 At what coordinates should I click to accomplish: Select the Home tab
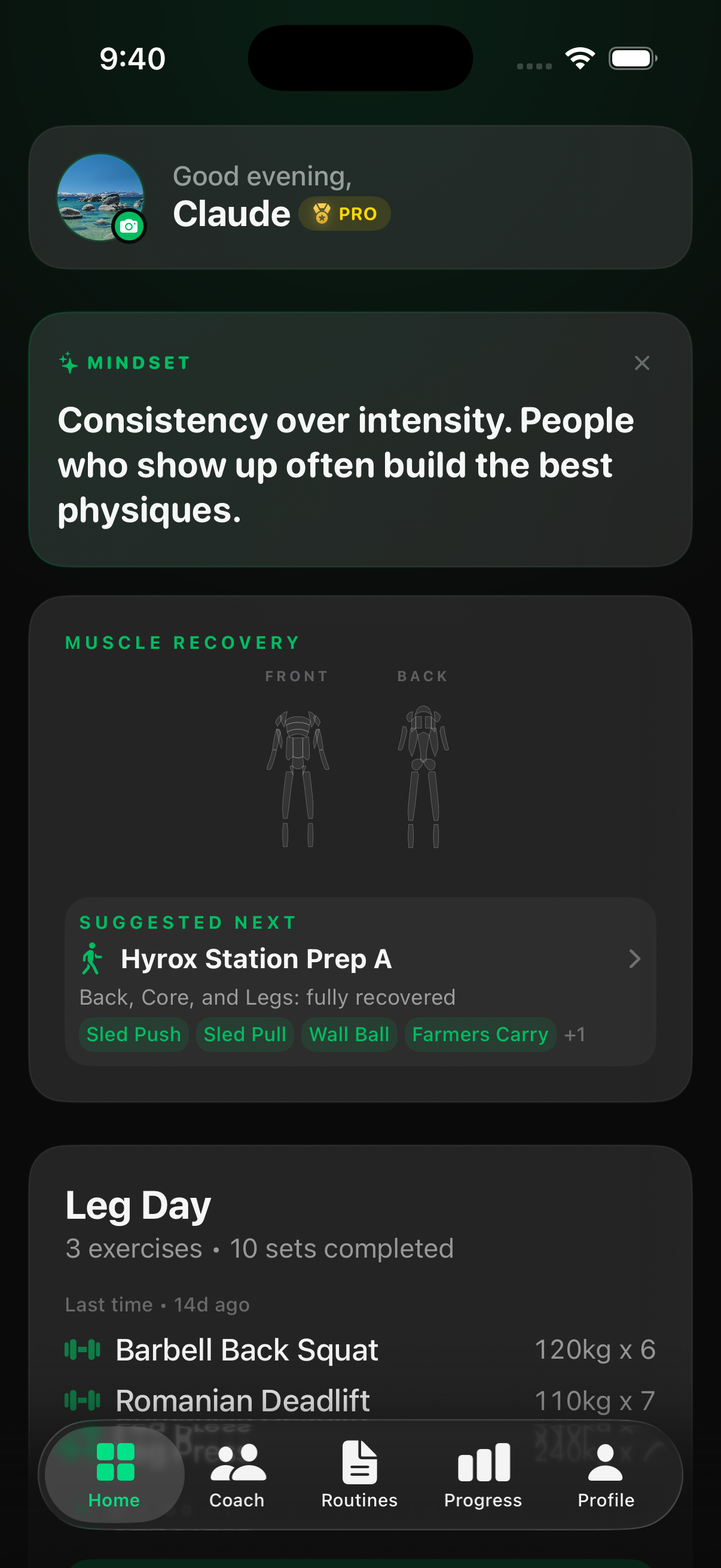114,1475
